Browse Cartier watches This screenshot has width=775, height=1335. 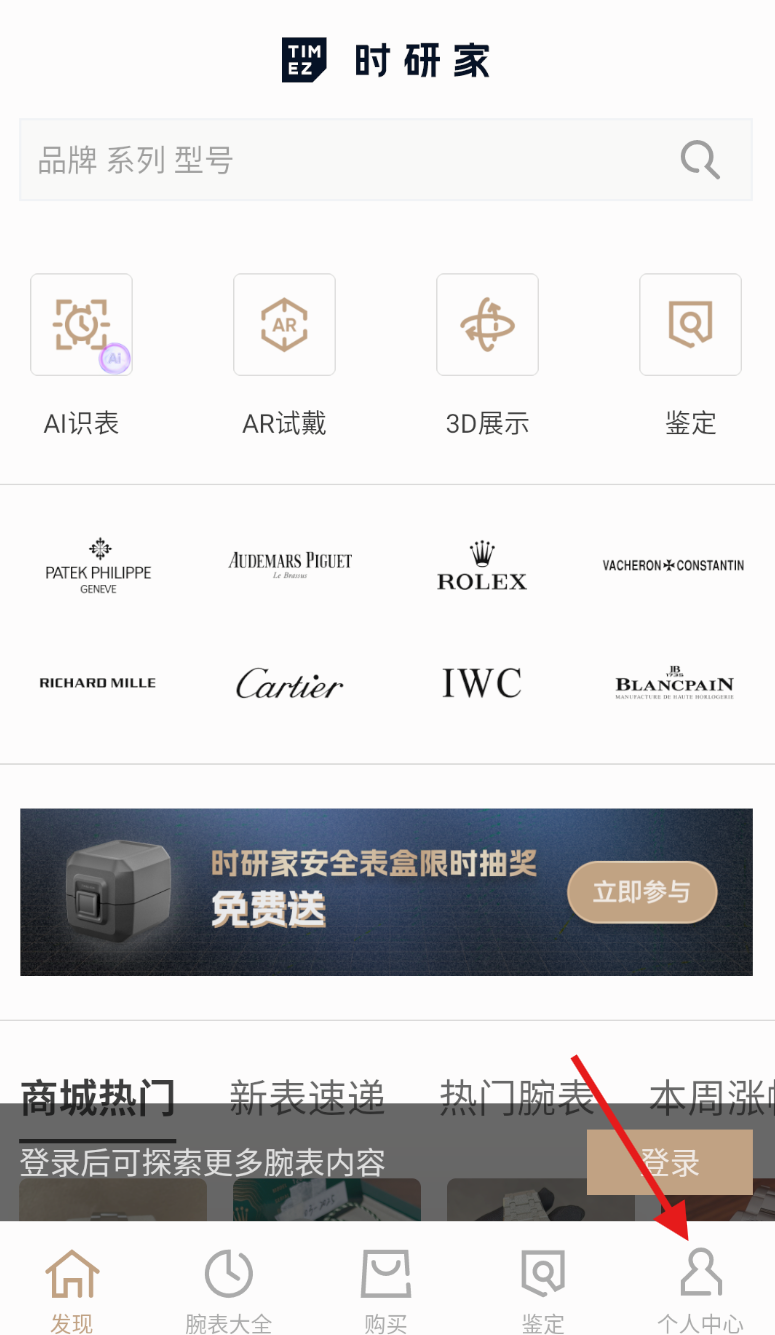tap(289, 684)
